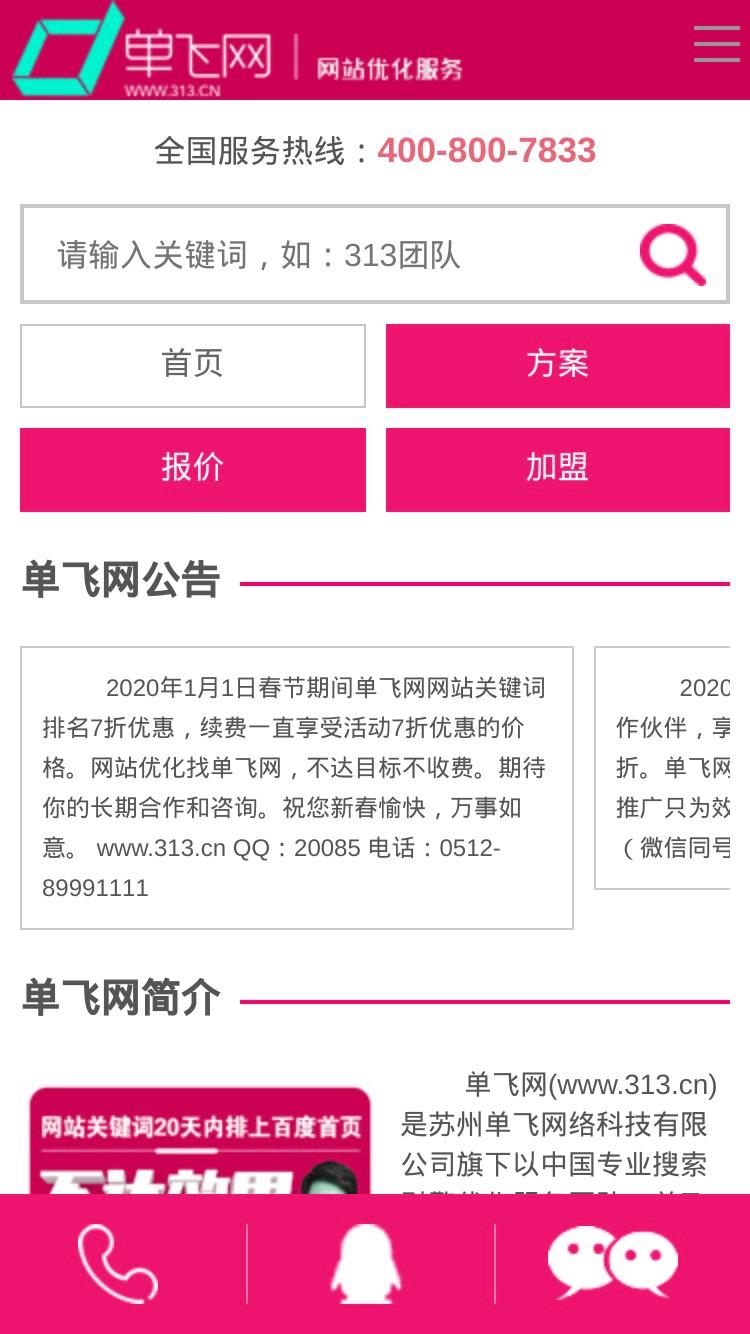Tap the phone call icon in the bottom bar
This screenshot has height=1334, width=750.
pos(118,1264)
